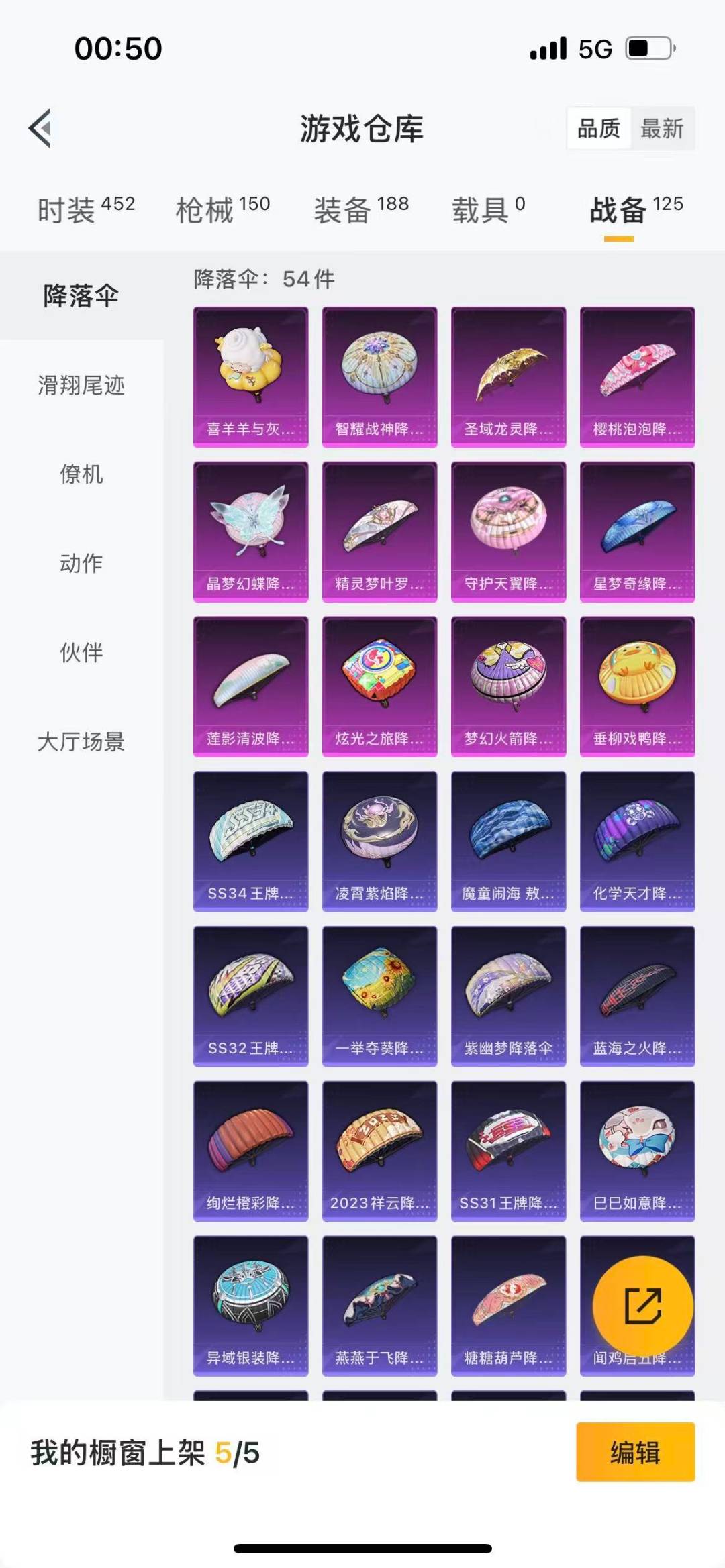
Task: Open the 垂柳戏鸭降 parachute item
Action: 637,686
